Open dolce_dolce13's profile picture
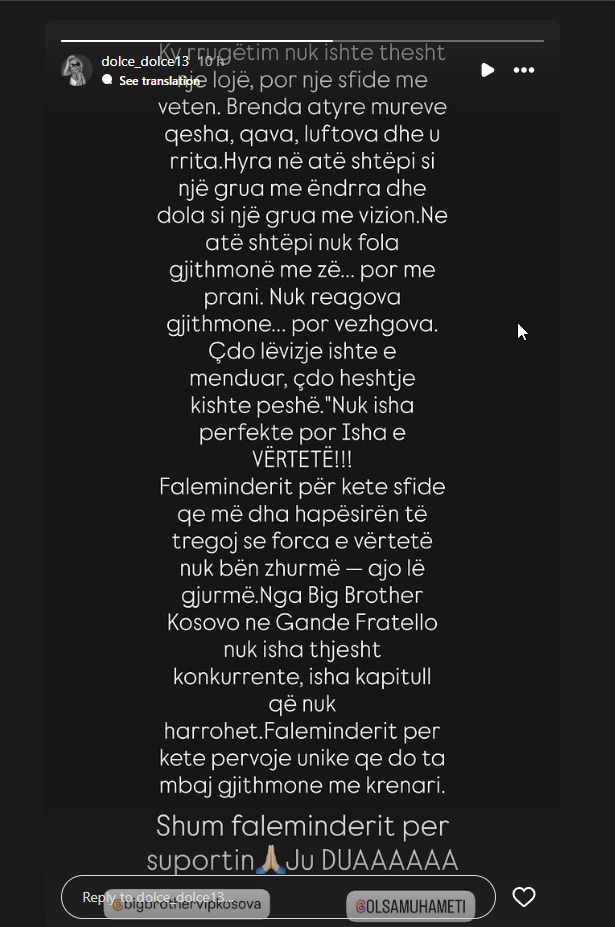Image resolution: width=615 pixels, height=927 pixels. click(77, 70)
